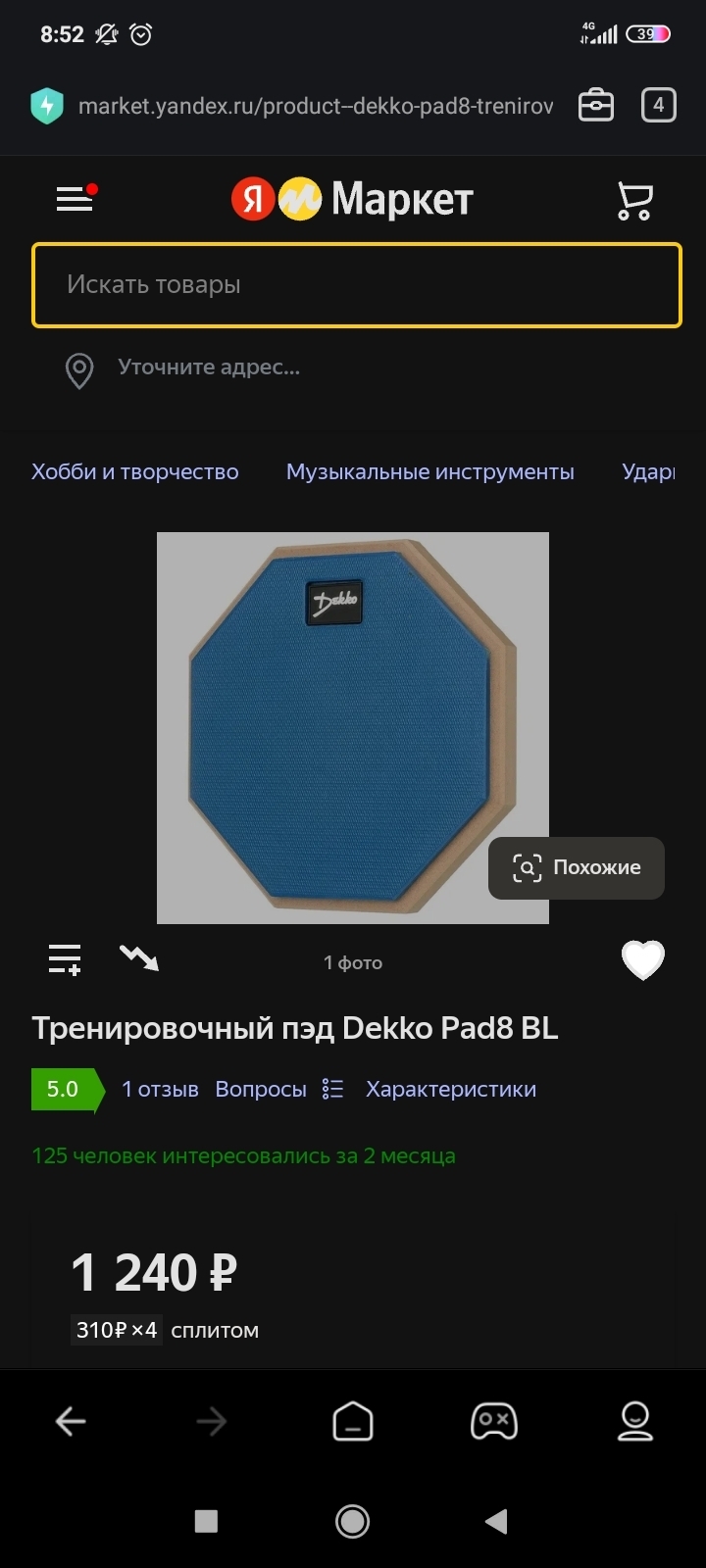This screenshot has height=1568, width=706.
Task: Read the 1 отзыв review
Action: pos(160,1089)
